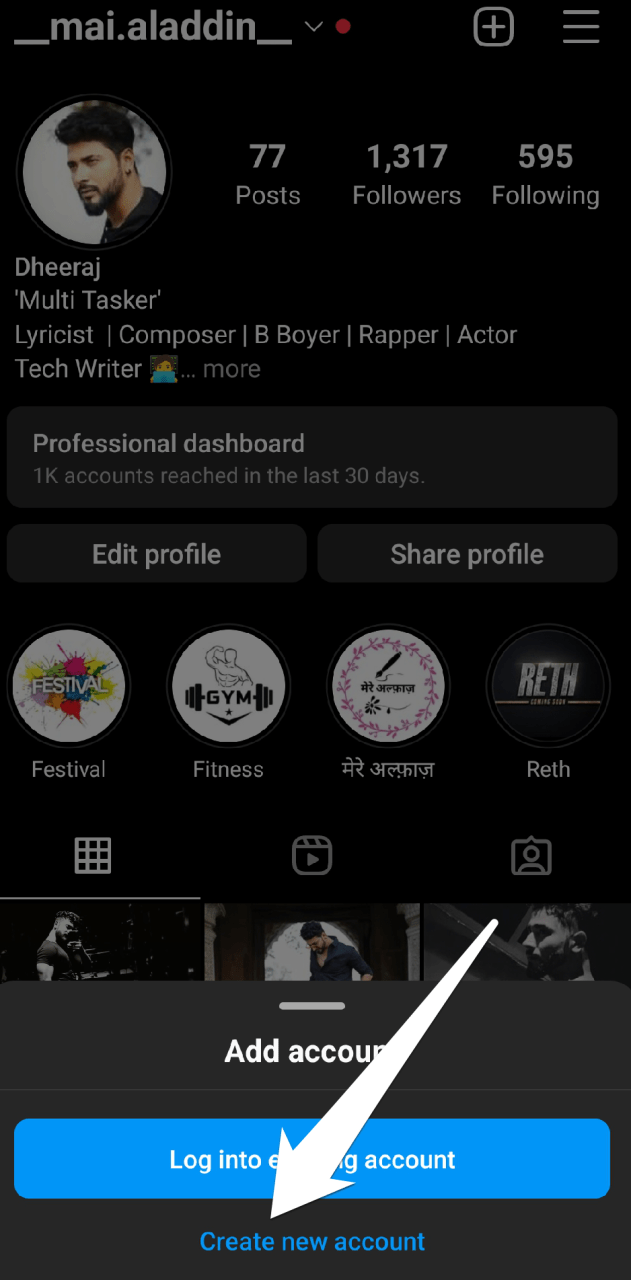
Task: Expand the account switcher username dropdown
Action: click(x=314, y=27)
